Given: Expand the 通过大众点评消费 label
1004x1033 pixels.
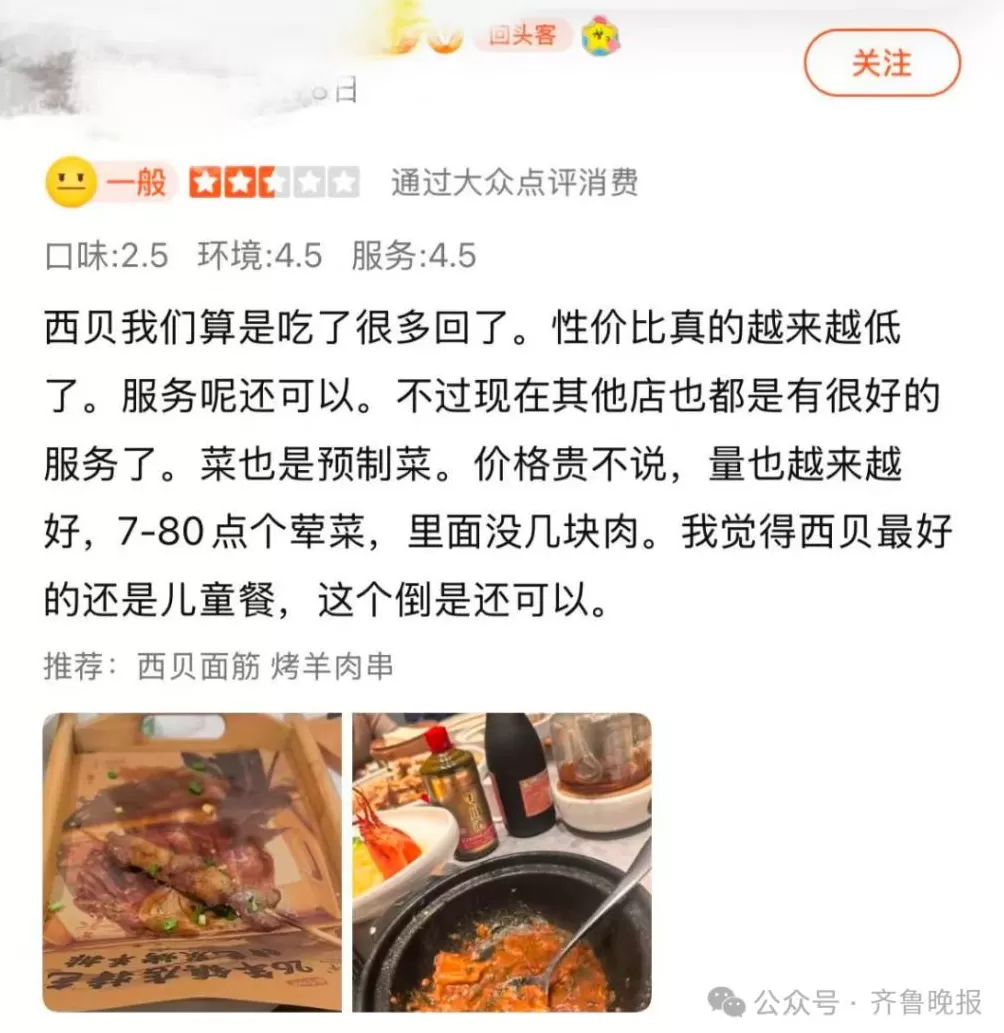Looking at the screenshot, I should [513, 182].
